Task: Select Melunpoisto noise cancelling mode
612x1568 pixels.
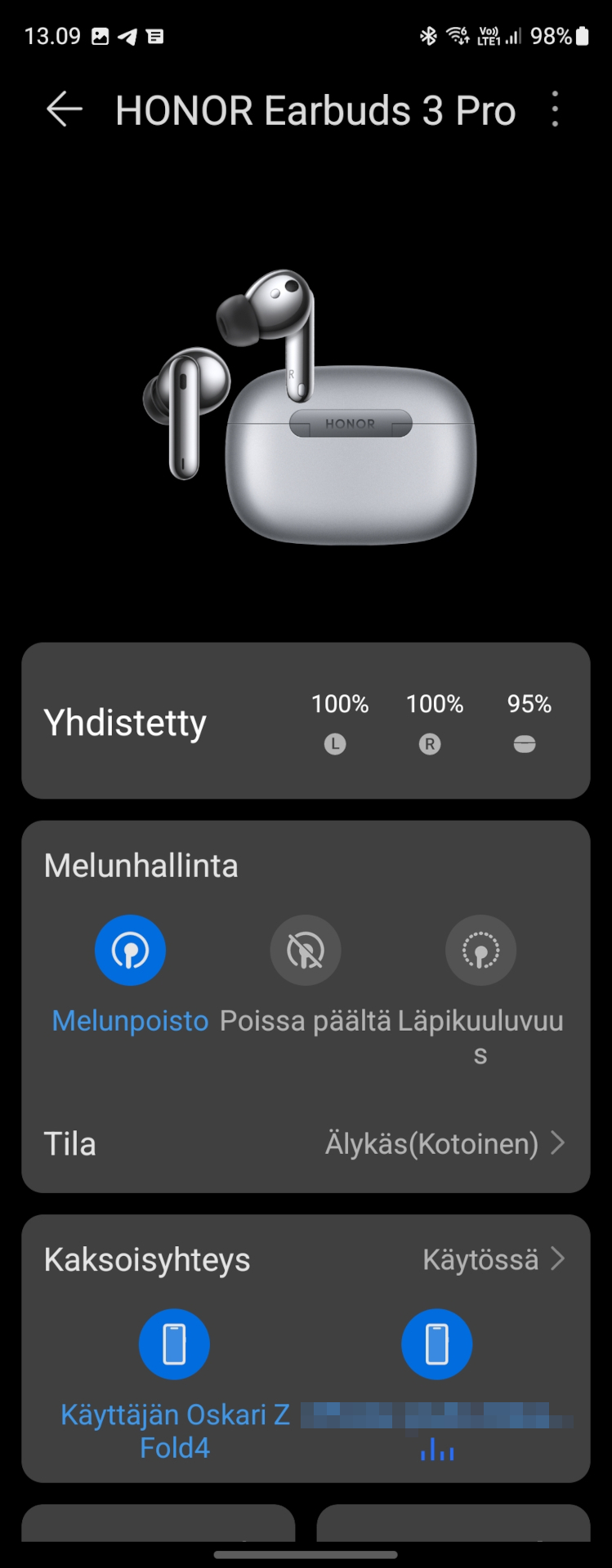Action: [130, 951]
